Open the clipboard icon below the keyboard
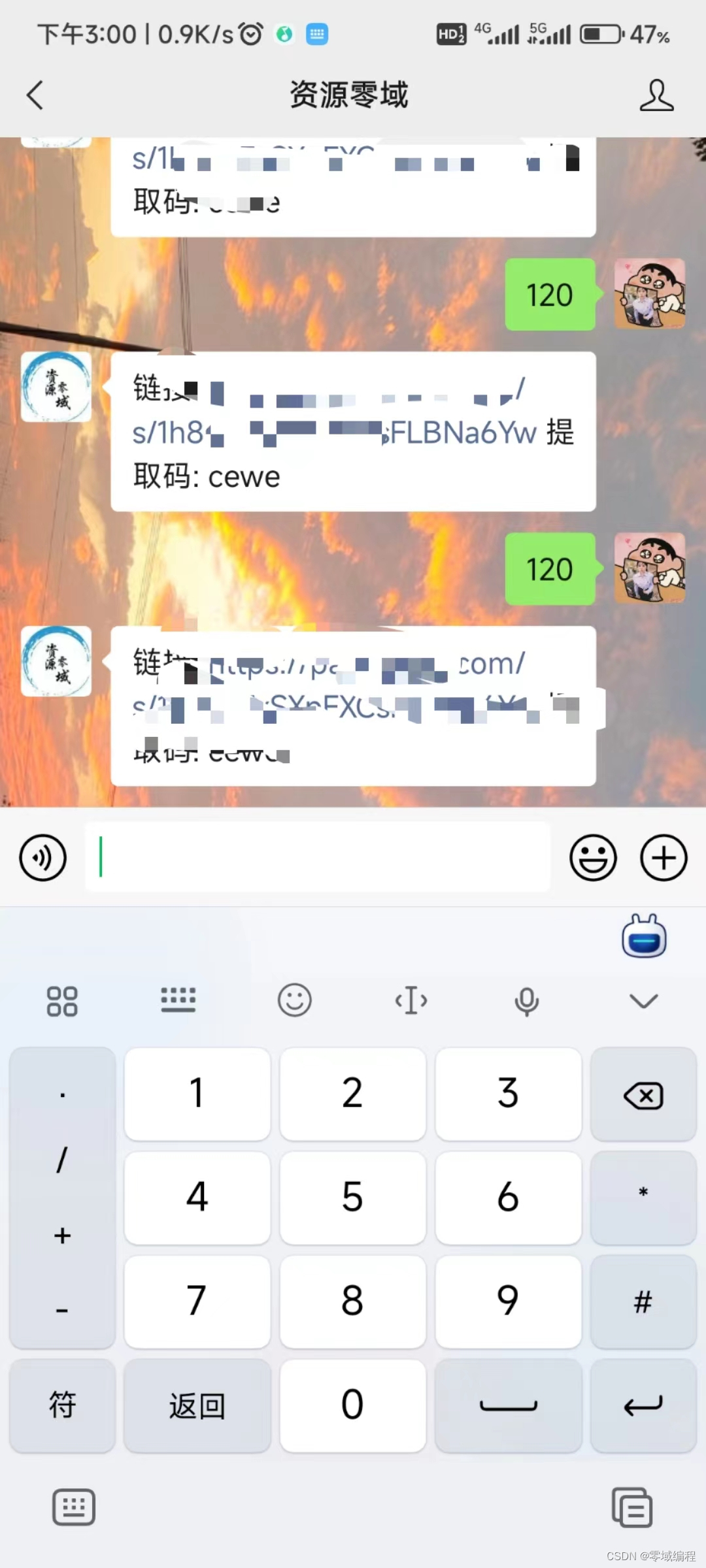706x1568 pixels. coord(632,1507)
